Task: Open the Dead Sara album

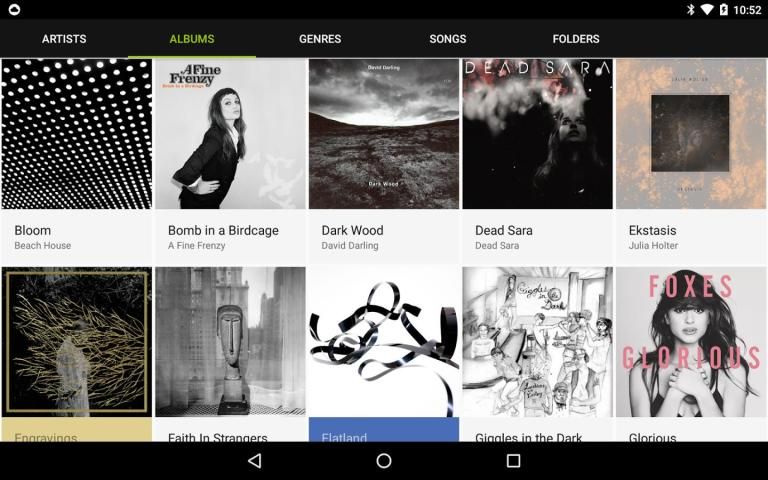Action: (x=537, y=150)
